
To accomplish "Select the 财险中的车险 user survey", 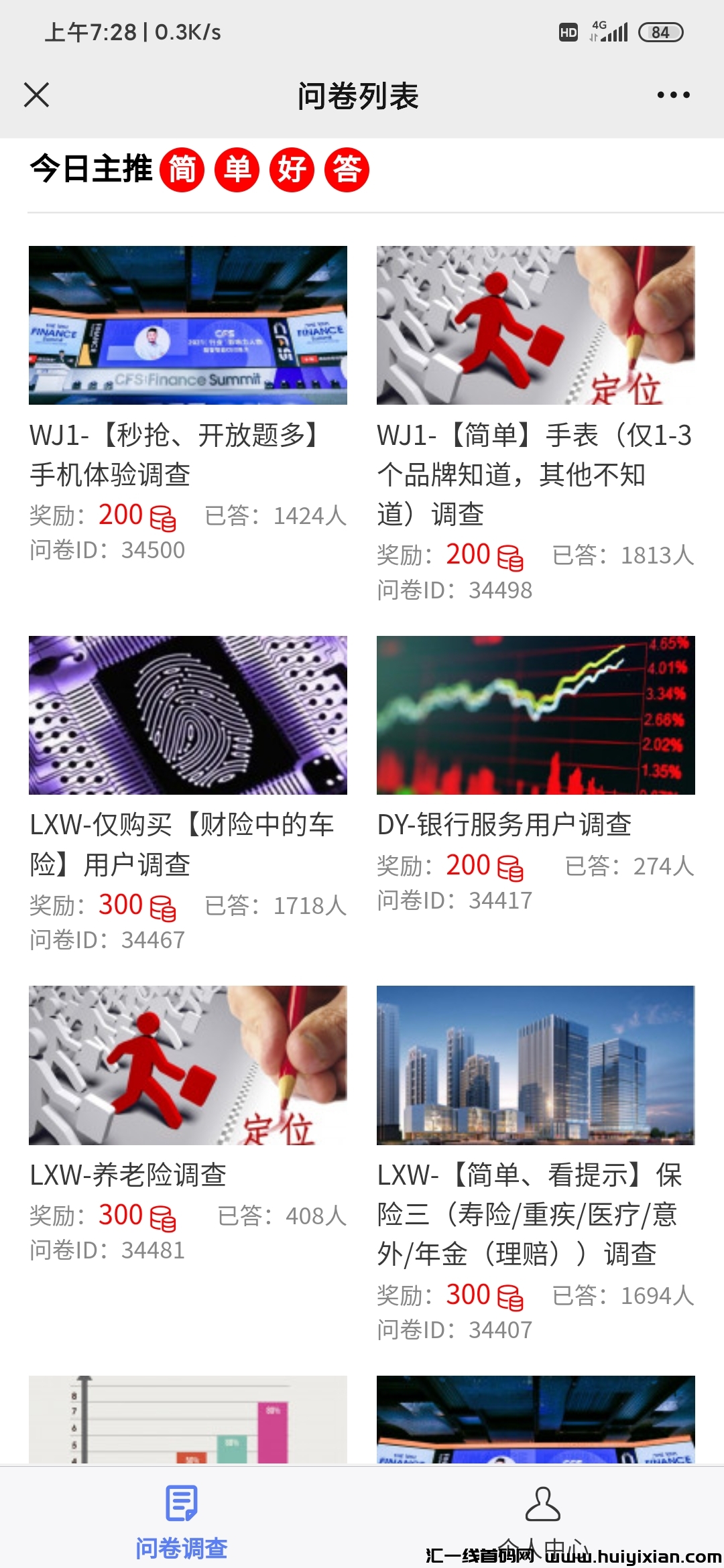I will click(x=188, y=716).
